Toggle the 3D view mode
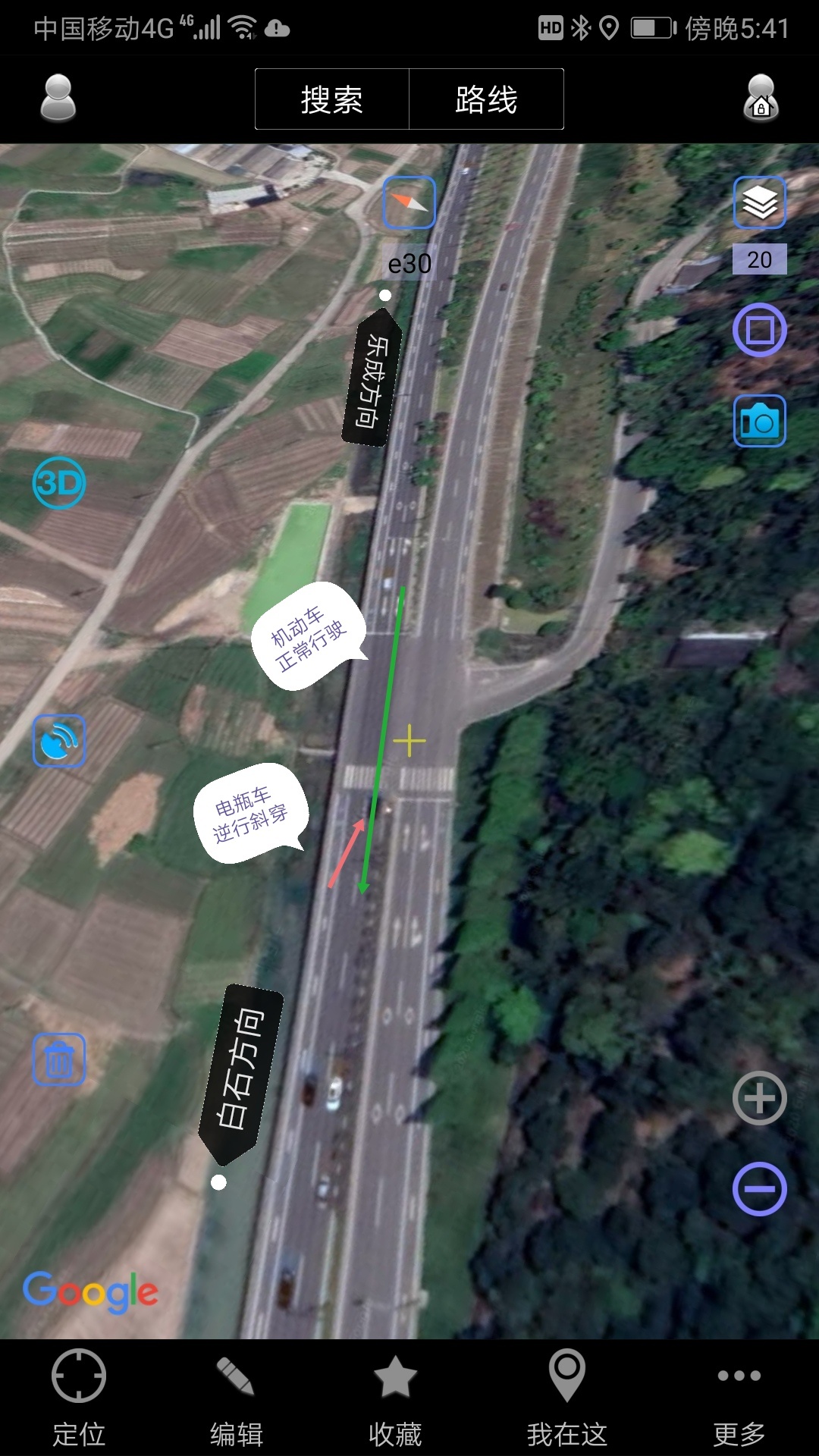The image size is (819, 1456). point(59,483)
